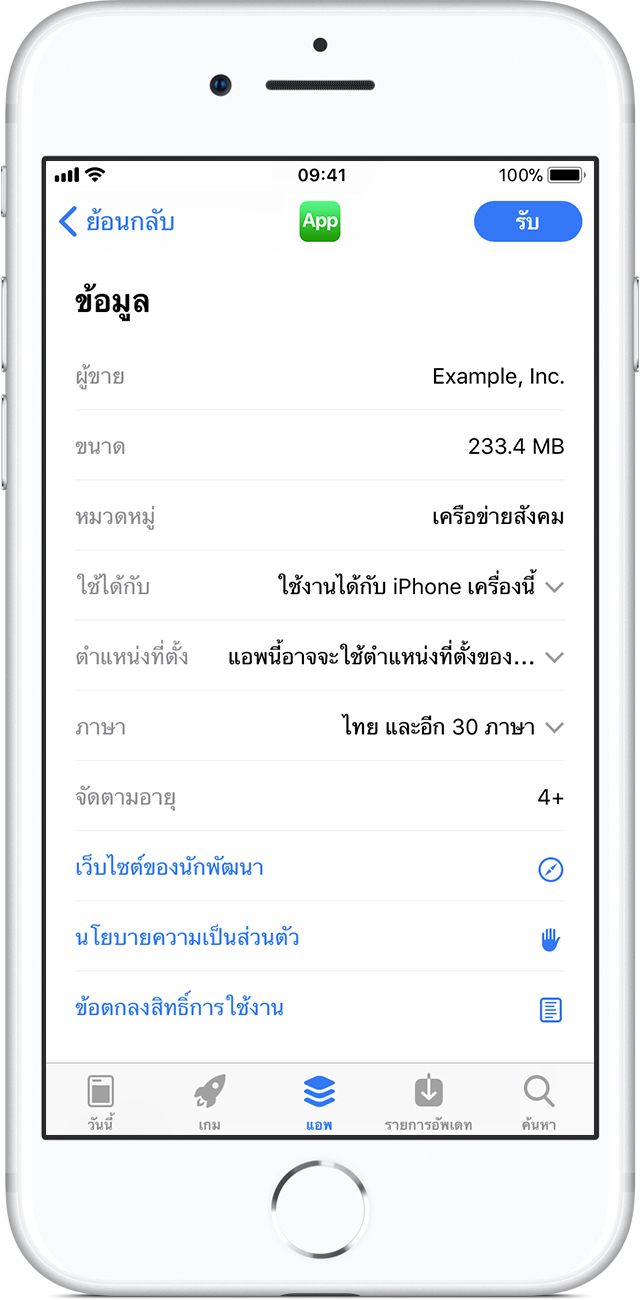Tap the รับ button to get the app
This screenshot has height=1300, width=640.
click(528, 221)
